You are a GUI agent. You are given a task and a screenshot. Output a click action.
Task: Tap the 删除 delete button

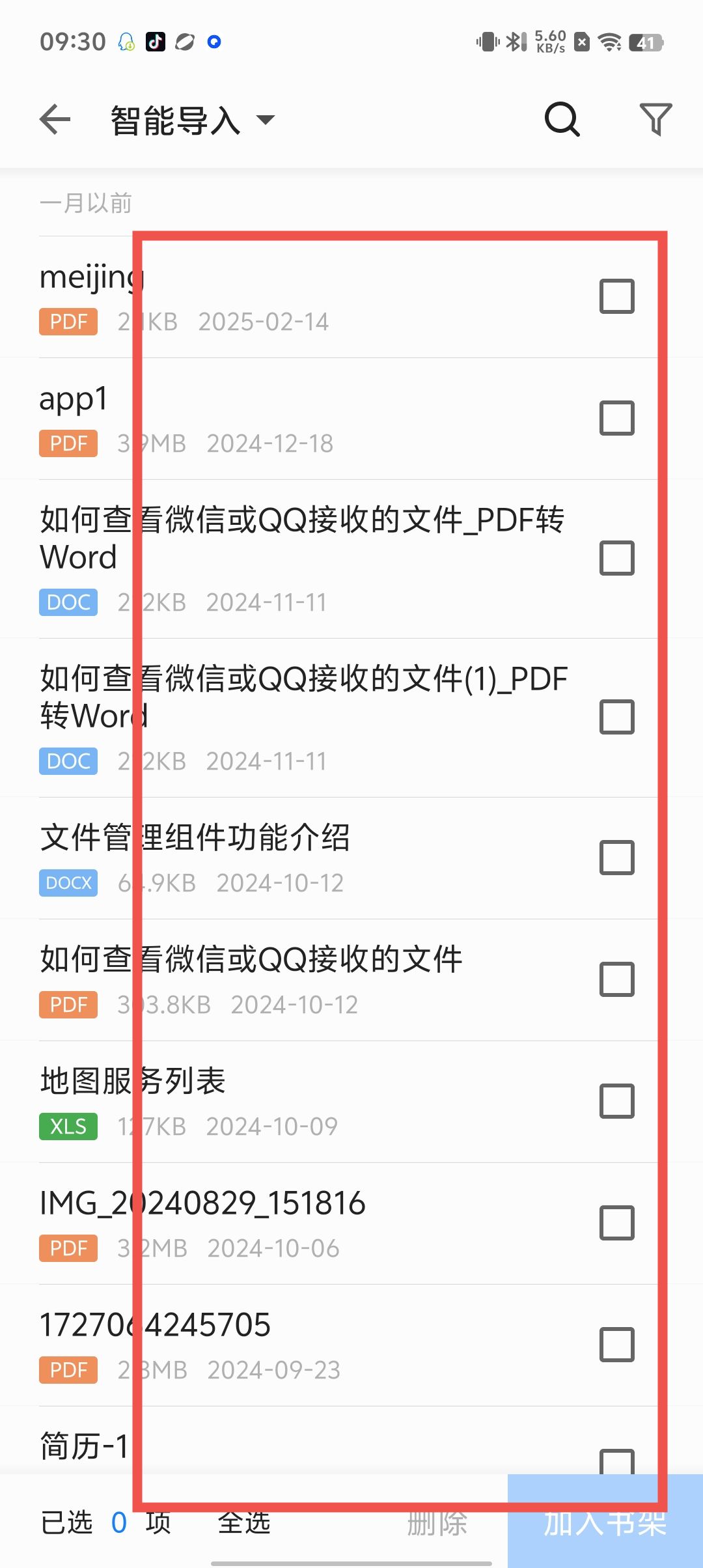437,1523
